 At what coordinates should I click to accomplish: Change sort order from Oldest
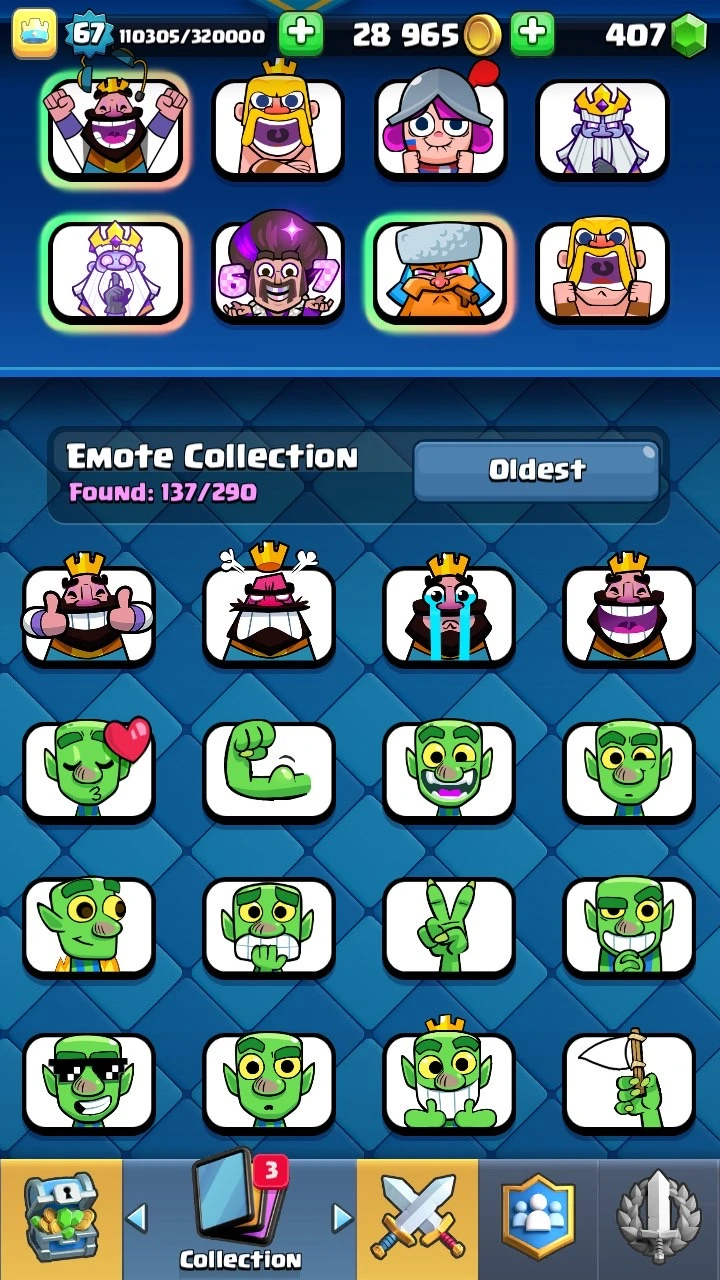[x=537, y=470]
